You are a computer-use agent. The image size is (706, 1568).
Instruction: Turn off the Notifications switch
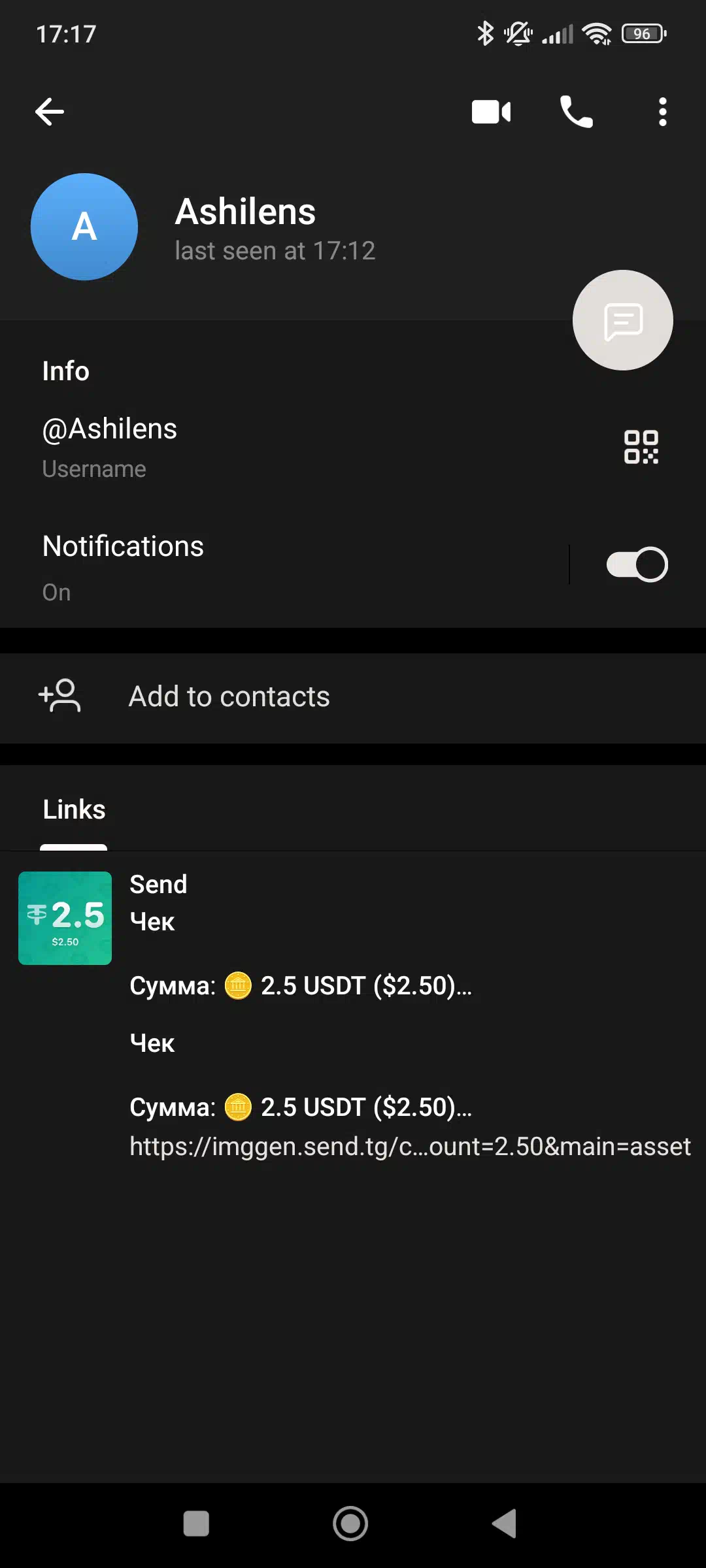(637, 564)
